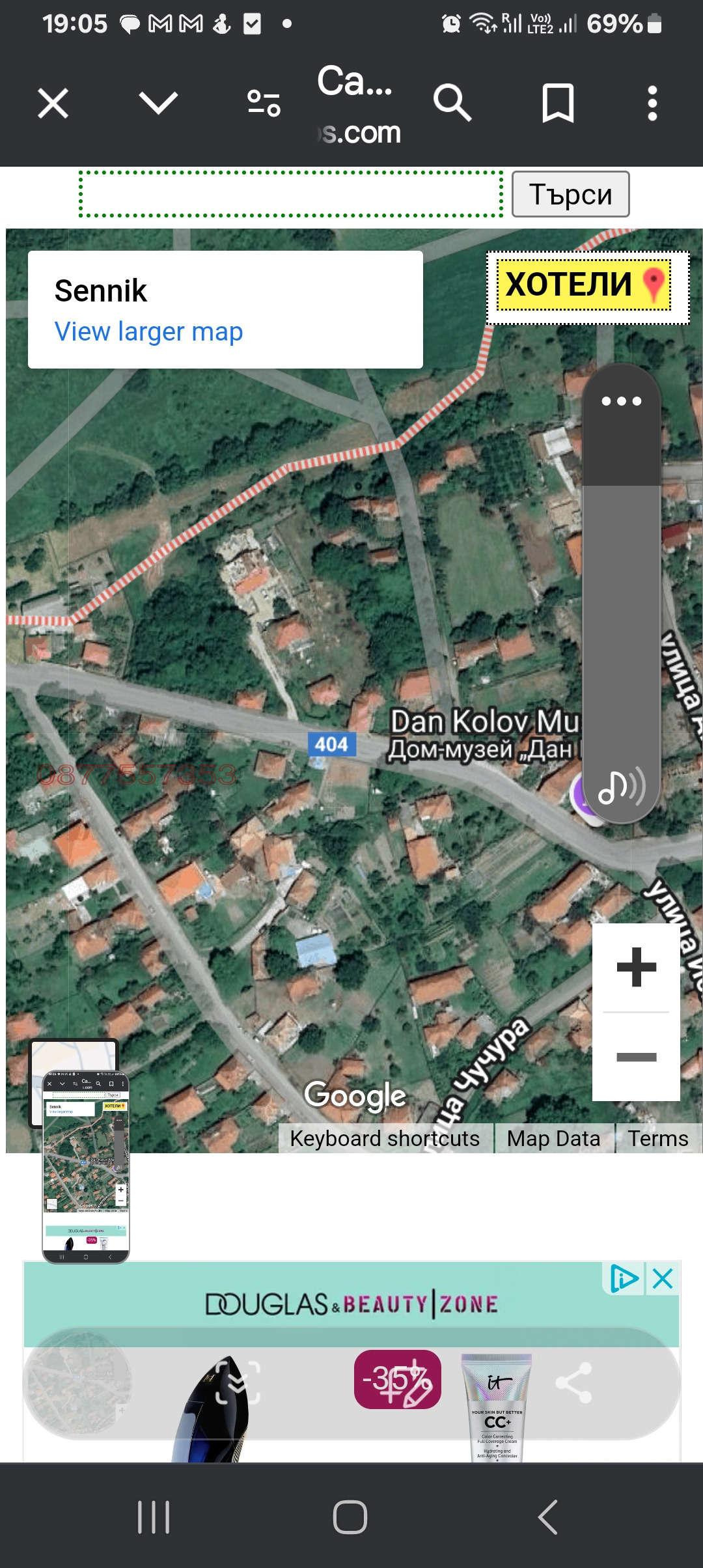Close the browser tab with the X
703x1568 pixels.
pyautogui.click(x=53, y=104)
